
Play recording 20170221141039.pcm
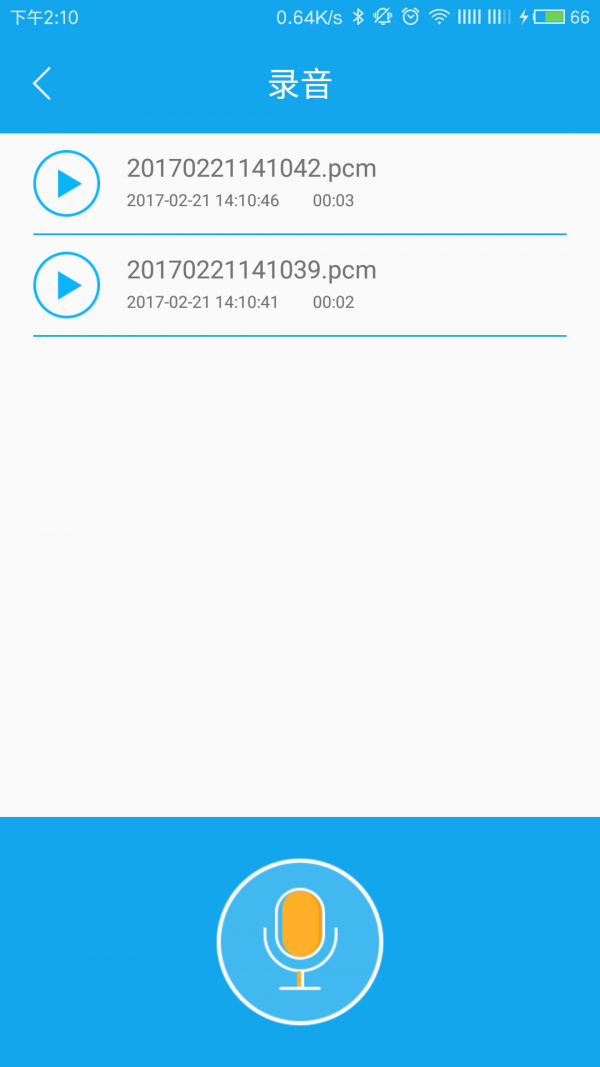[67, 285]
